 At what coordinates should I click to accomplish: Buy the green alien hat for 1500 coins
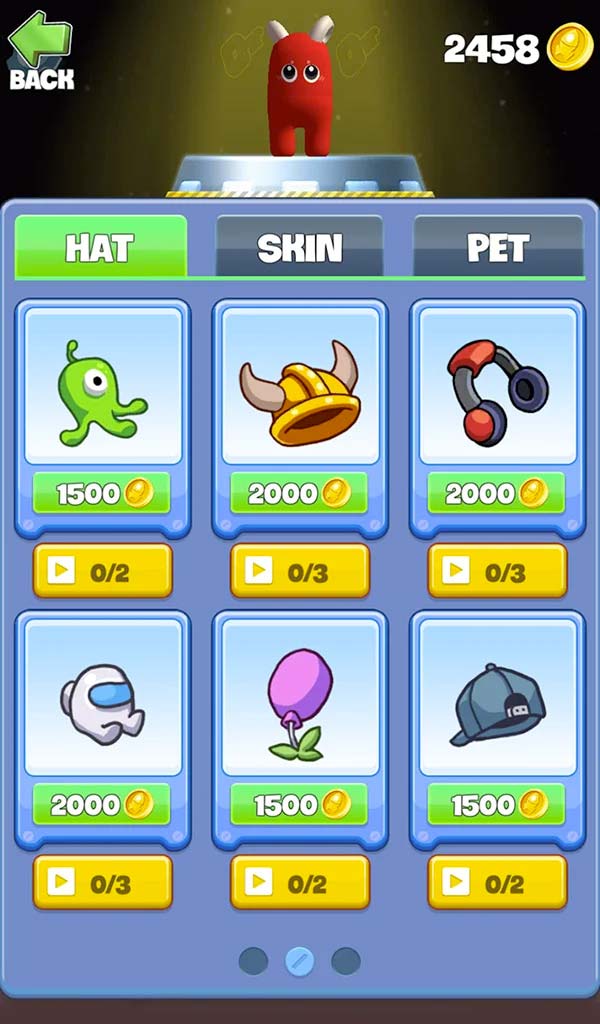(102, 493)
